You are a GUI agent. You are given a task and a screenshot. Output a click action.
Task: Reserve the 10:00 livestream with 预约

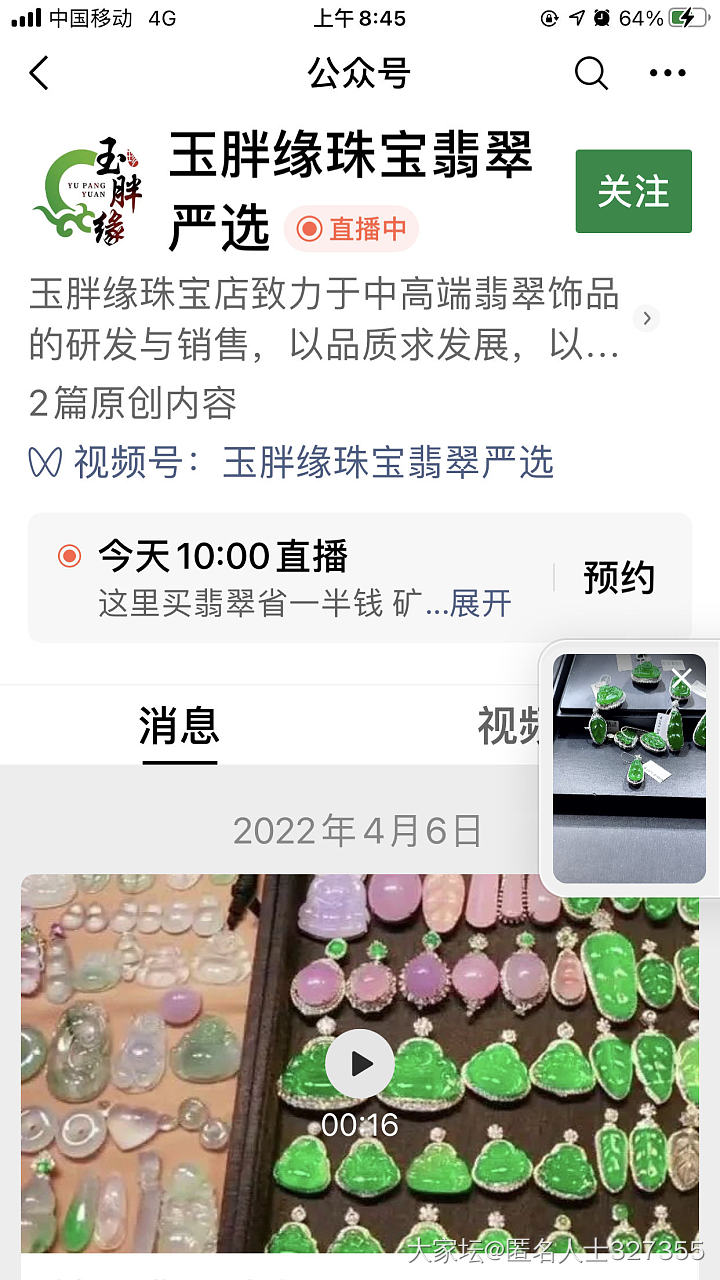coord(619,578)
